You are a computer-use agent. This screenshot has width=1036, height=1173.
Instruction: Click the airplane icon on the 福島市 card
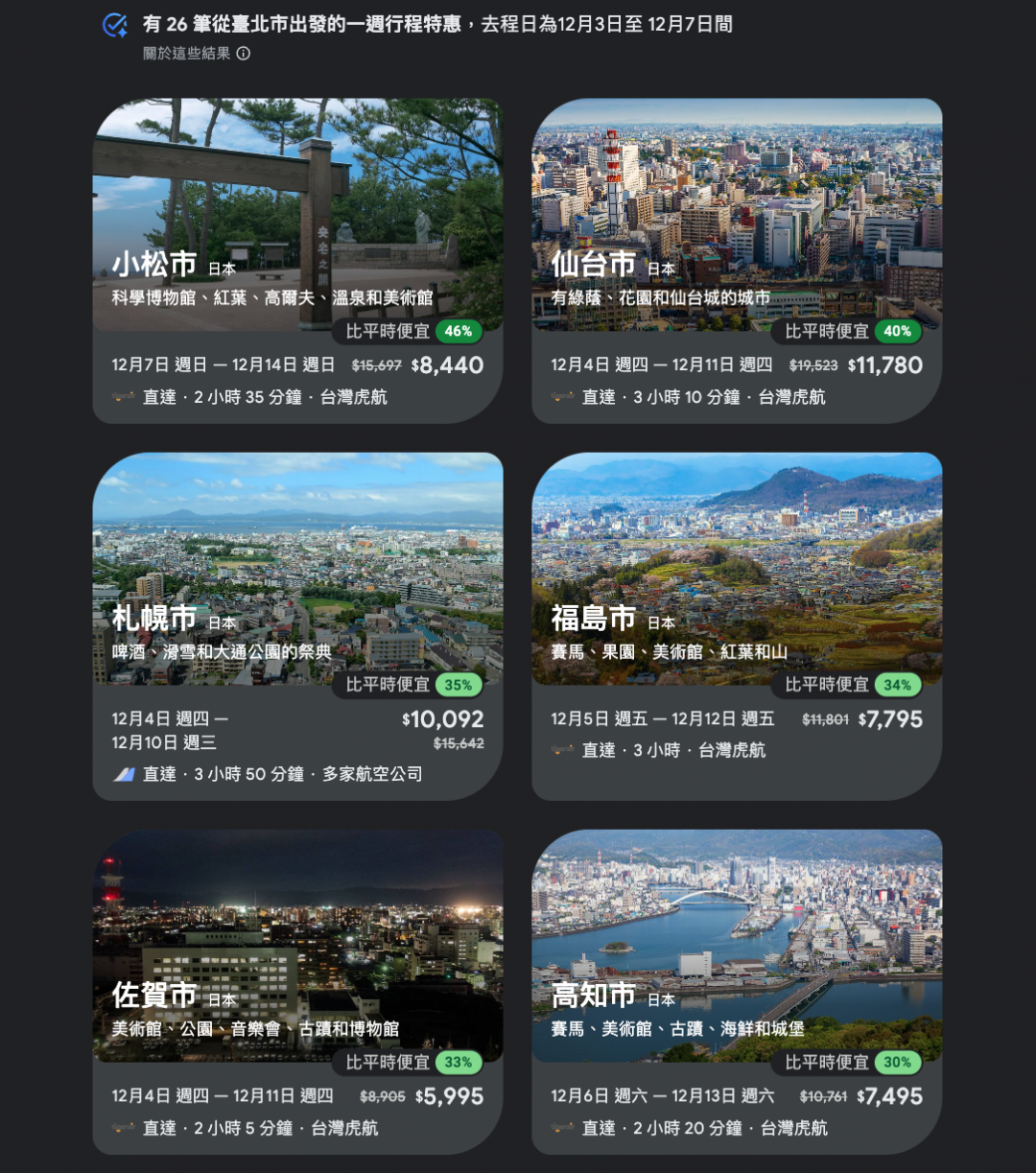click(563, 751)
